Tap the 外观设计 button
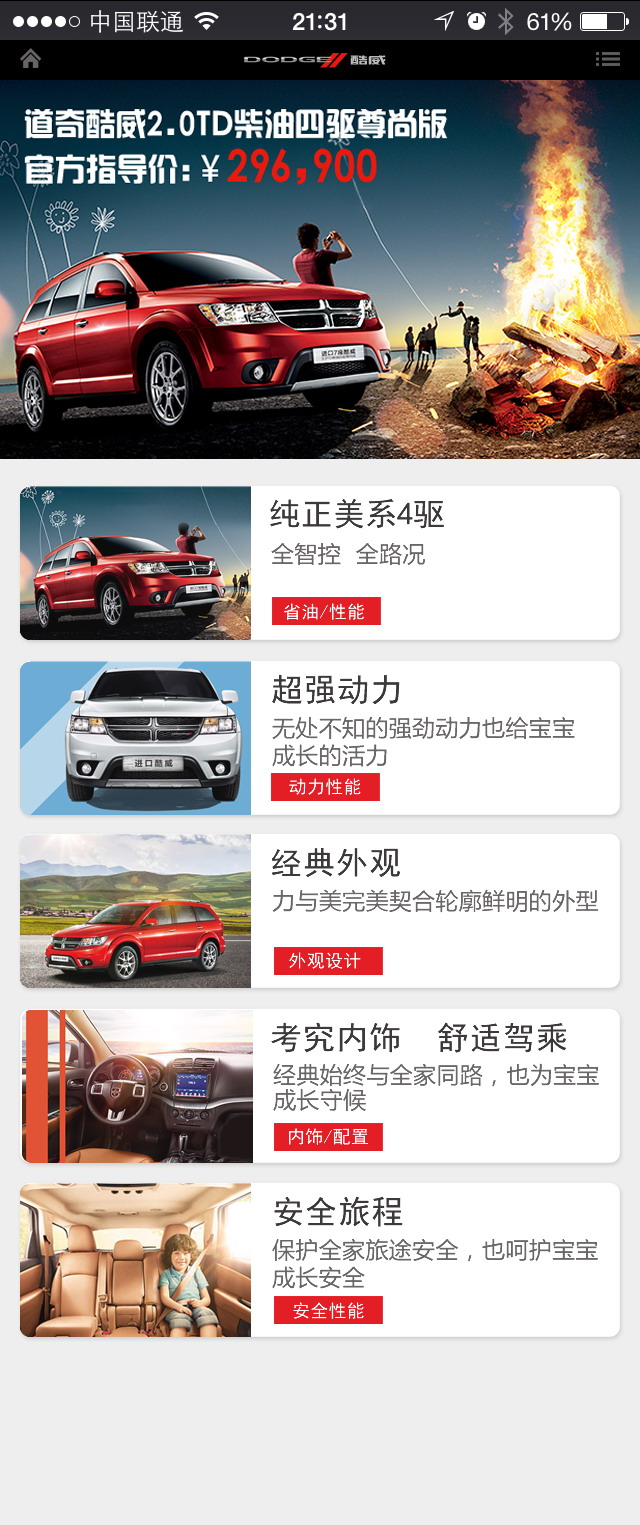 point(328,961)
